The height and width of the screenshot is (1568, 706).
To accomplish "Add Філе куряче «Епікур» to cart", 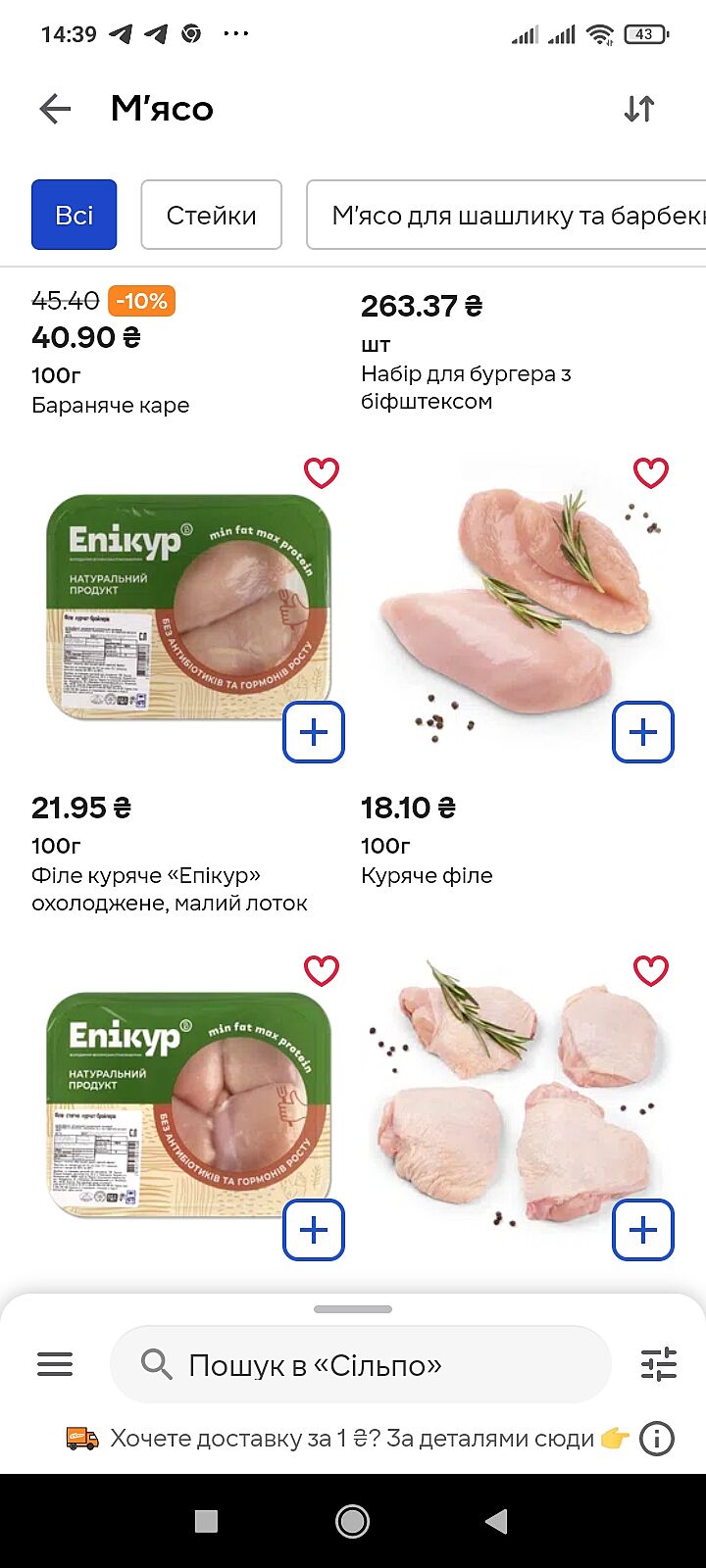I will (x=314, y=732).
